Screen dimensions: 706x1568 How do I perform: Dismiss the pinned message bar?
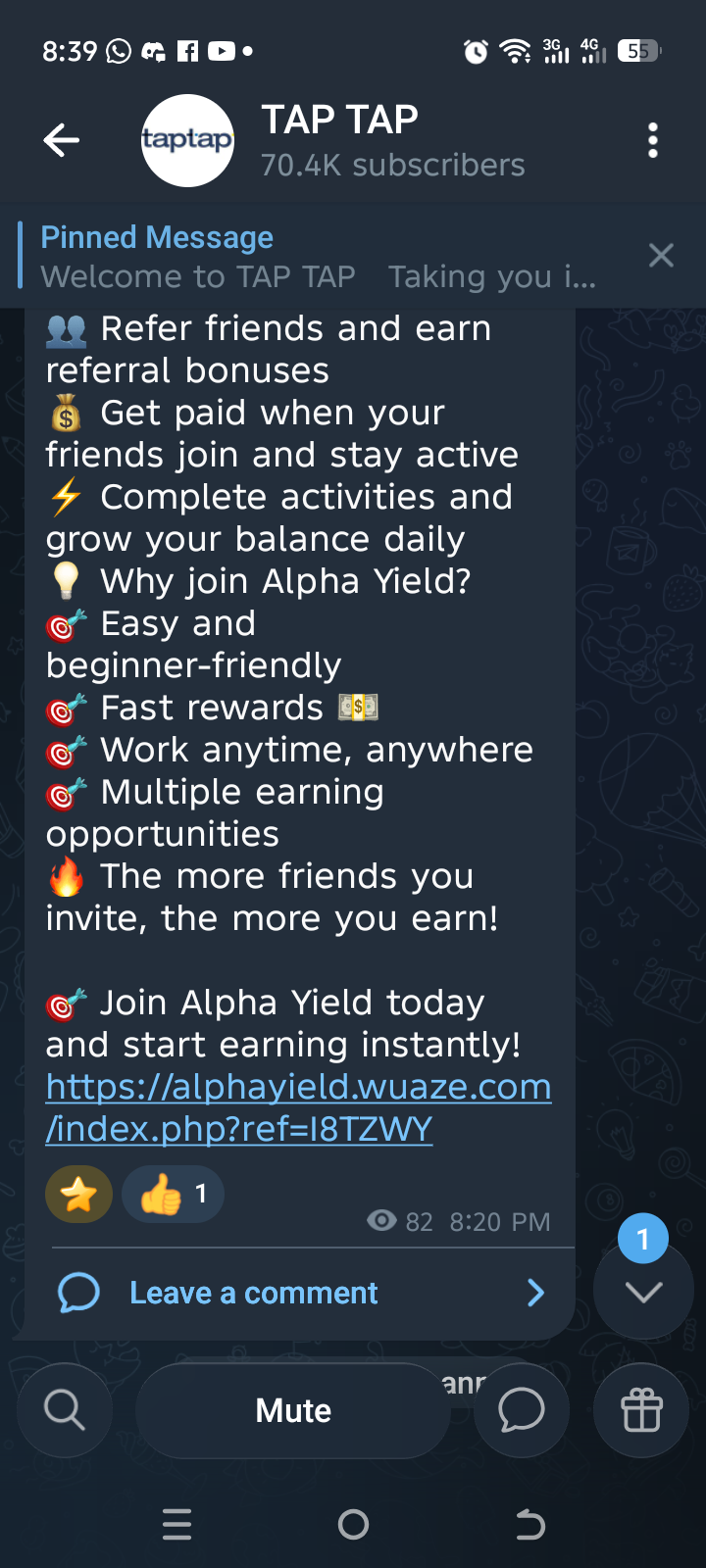pos(661,256)
